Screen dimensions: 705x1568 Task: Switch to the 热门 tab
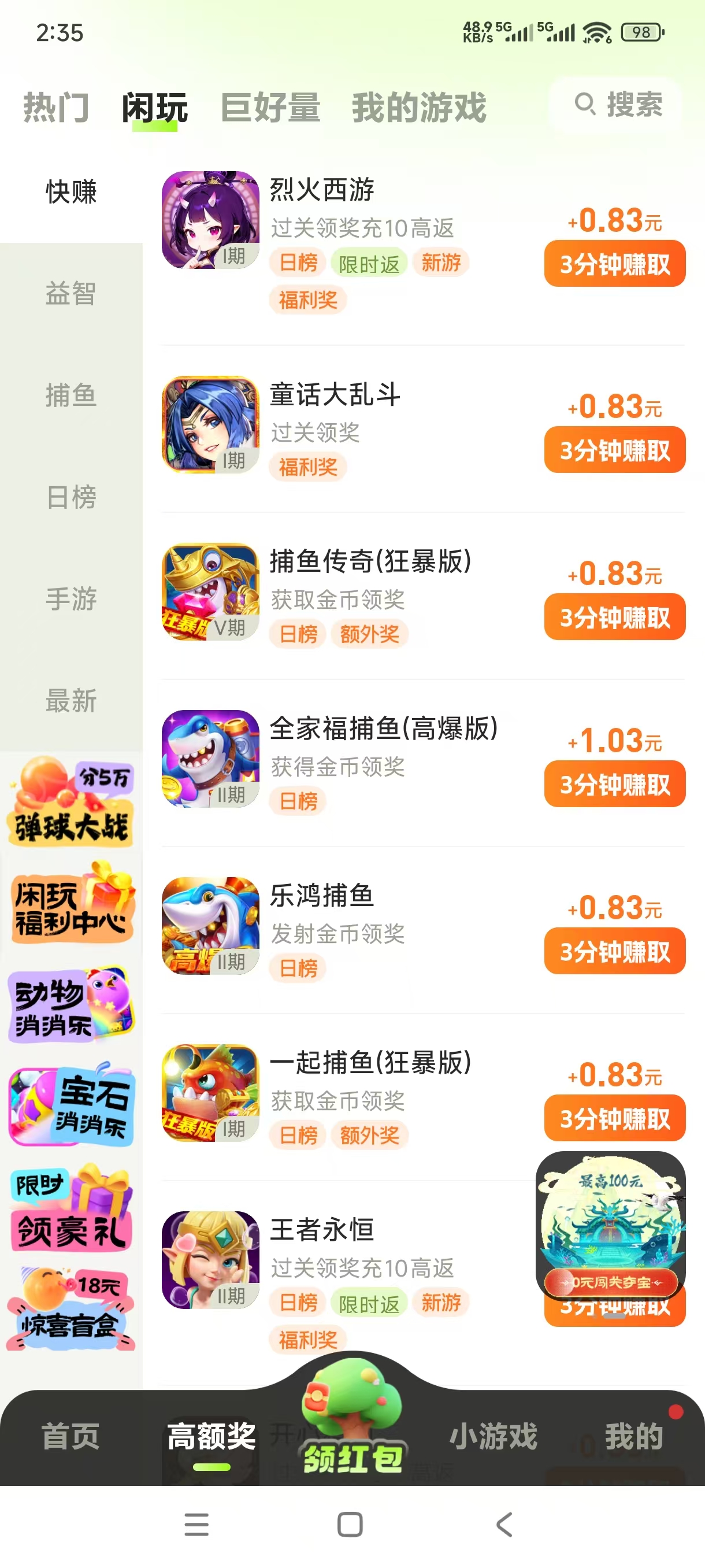(55, 106)
